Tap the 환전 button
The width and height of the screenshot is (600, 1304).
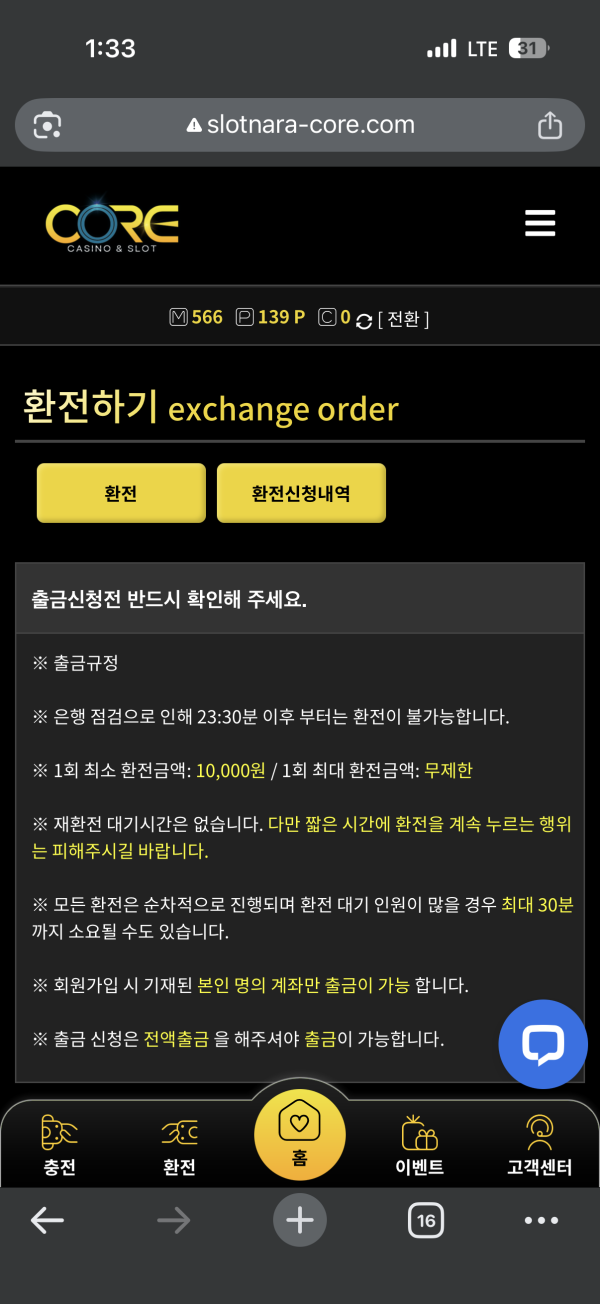click(121, 493)
